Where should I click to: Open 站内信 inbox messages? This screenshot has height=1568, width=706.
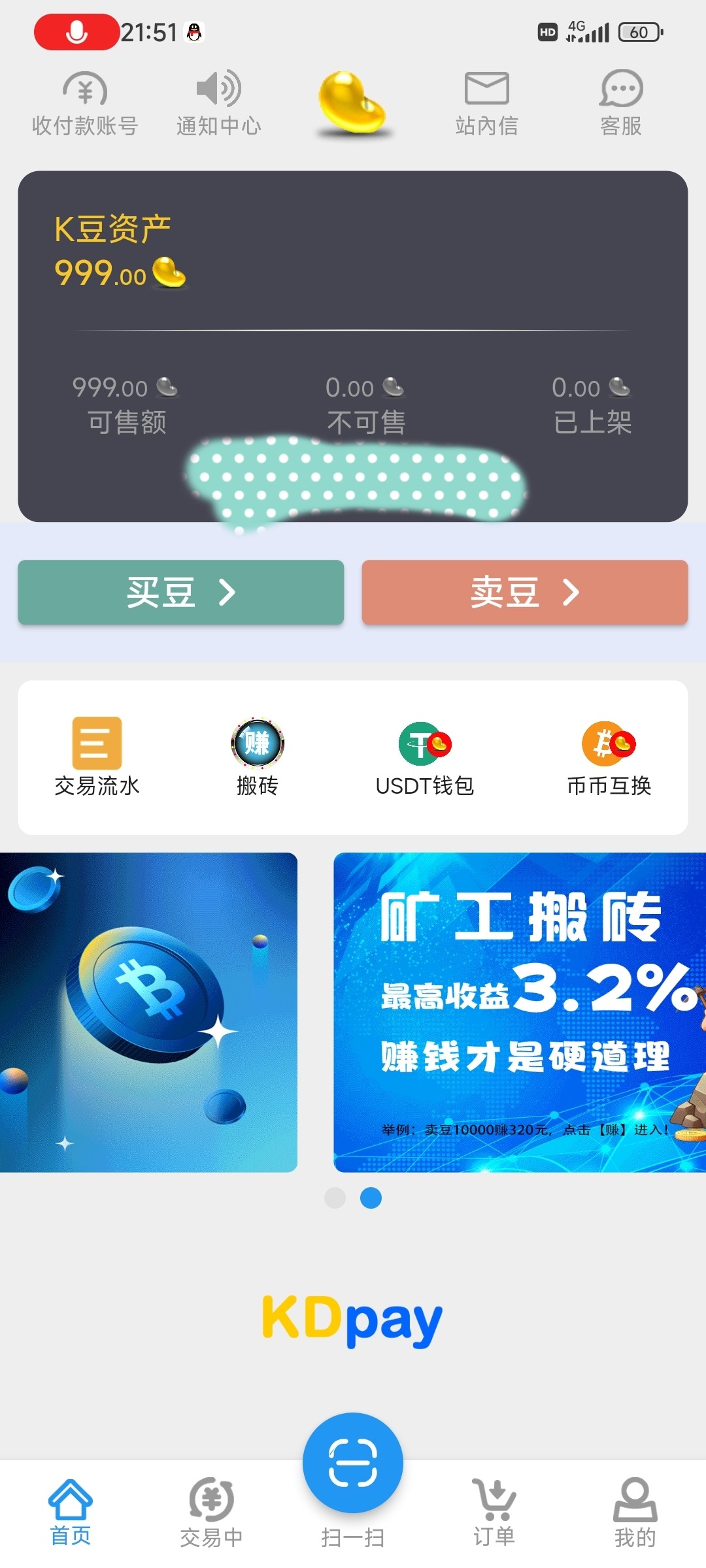487,103
